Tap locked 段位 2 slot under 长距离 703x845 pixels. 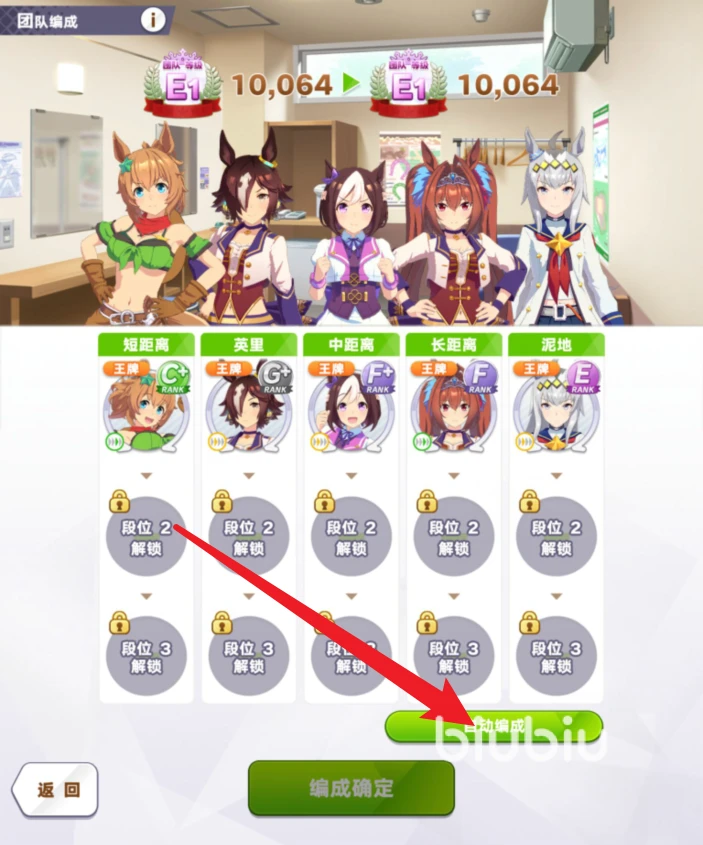[454, 537]
